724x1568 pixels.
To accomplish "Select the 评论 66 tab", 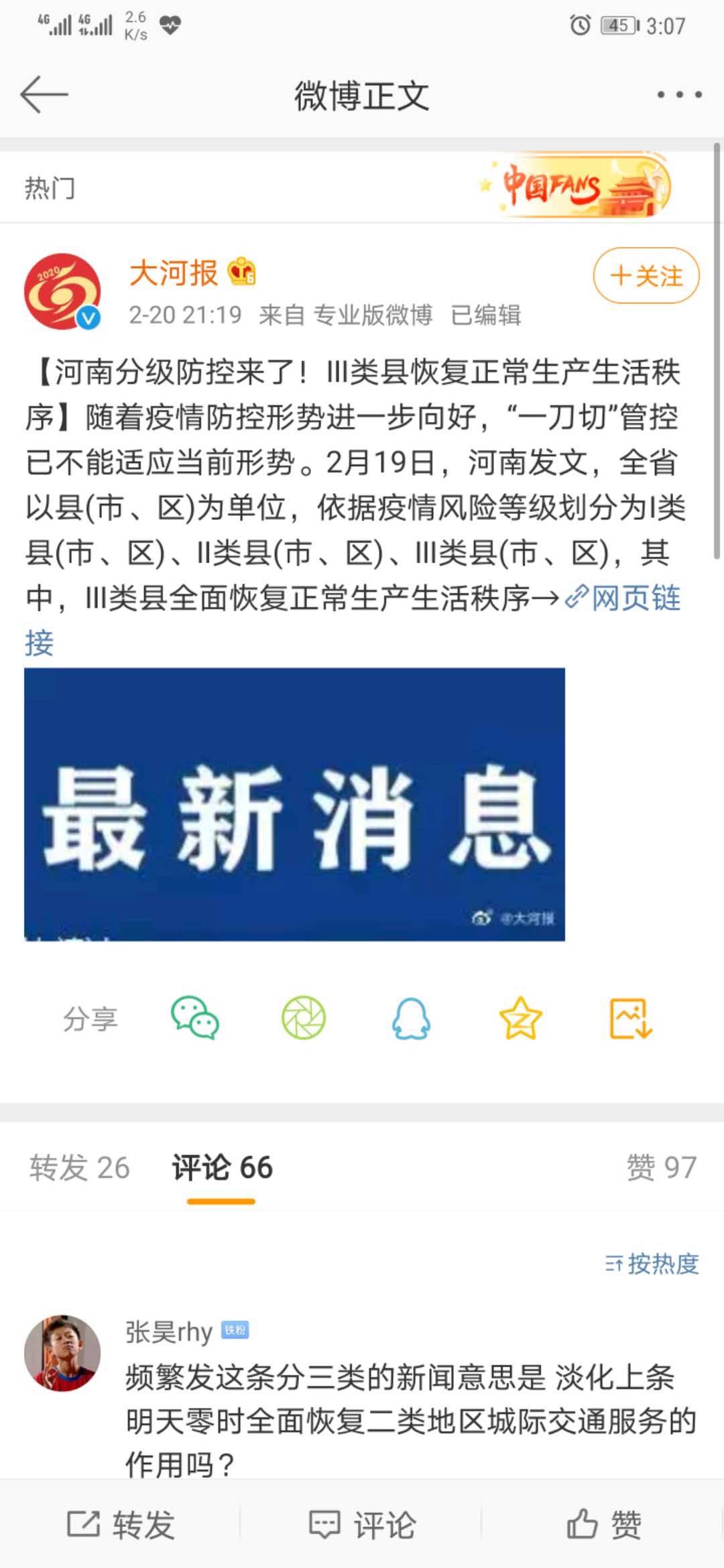I will pyautogui.click(x=222, y=1168).
